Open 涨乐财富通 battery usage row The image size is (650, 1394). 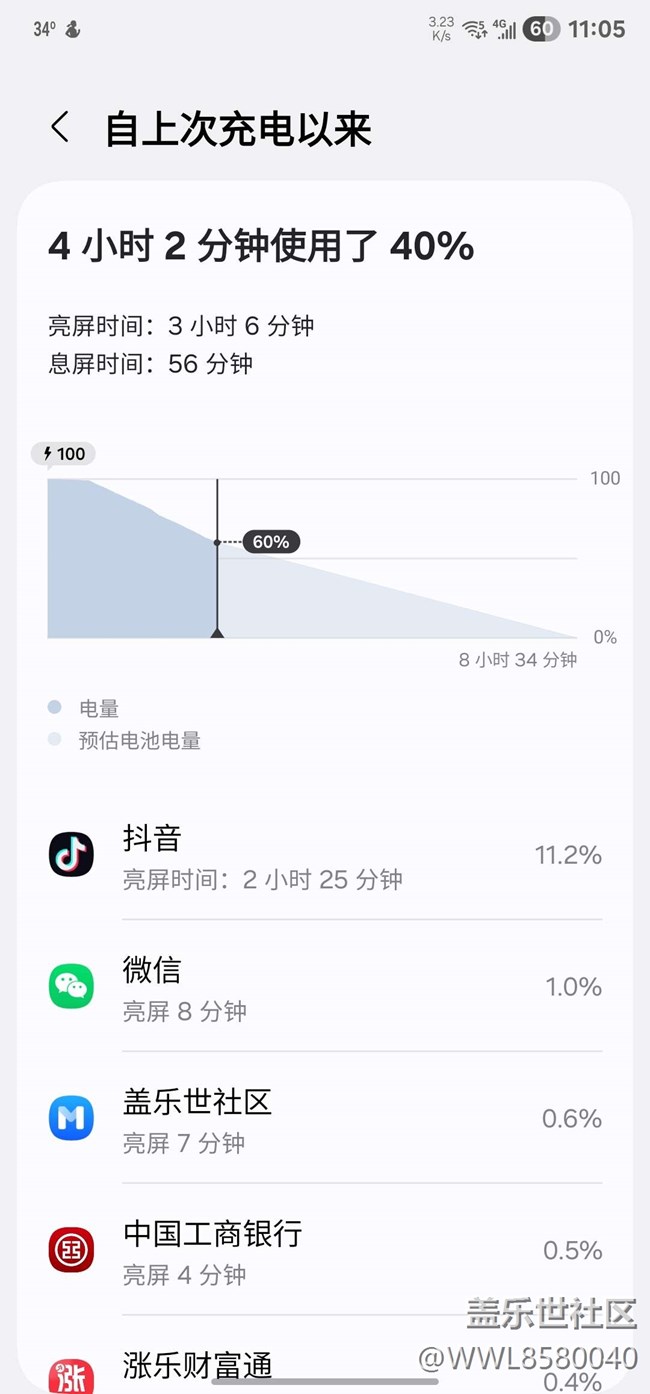325,1356
